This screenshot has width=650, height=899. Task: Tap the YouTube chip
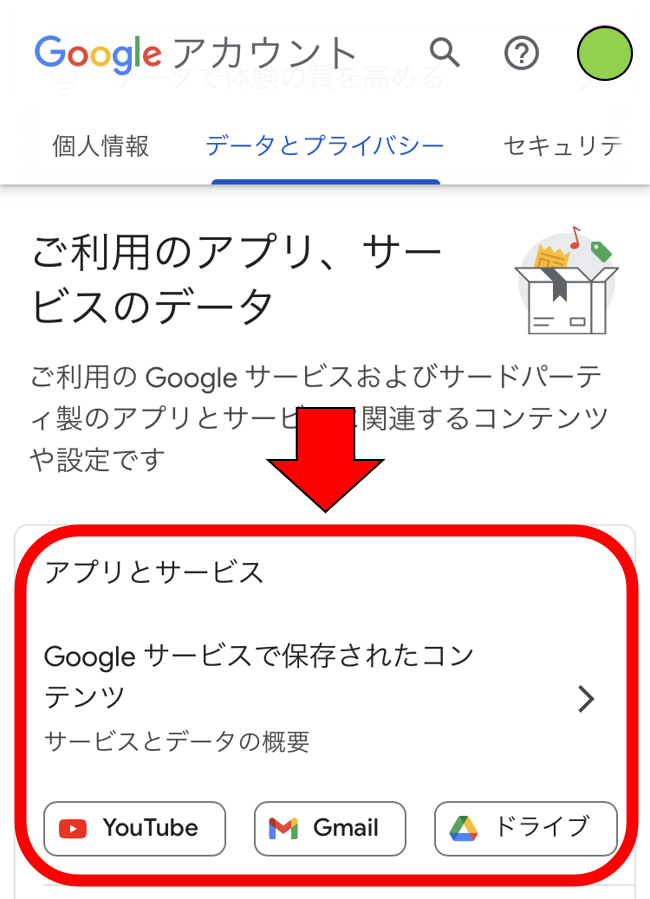(x=135, y=828)
